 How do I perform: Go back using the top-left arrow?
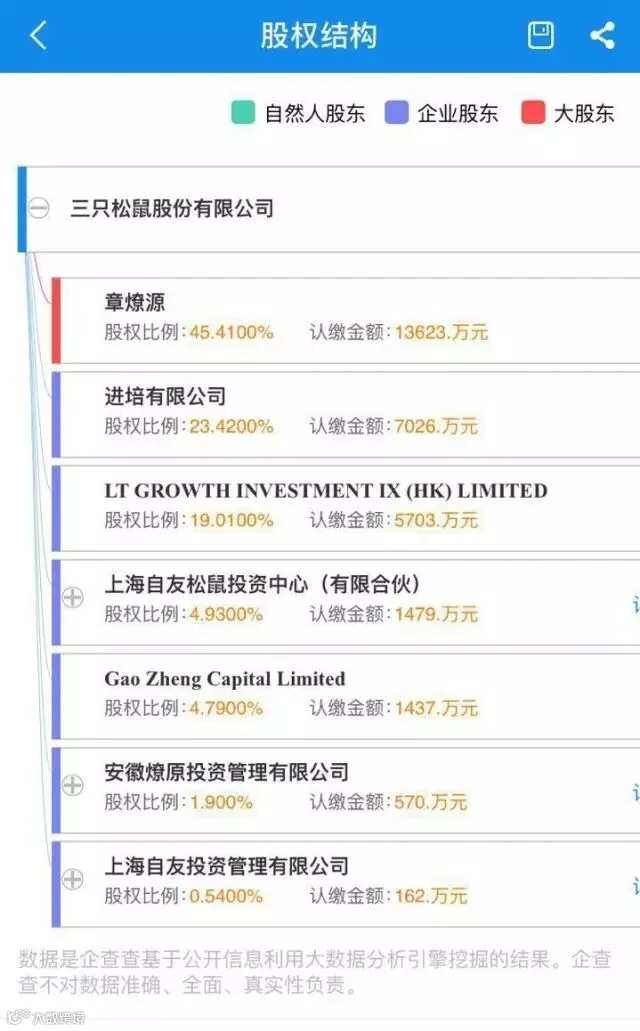[x=38, y=35]
